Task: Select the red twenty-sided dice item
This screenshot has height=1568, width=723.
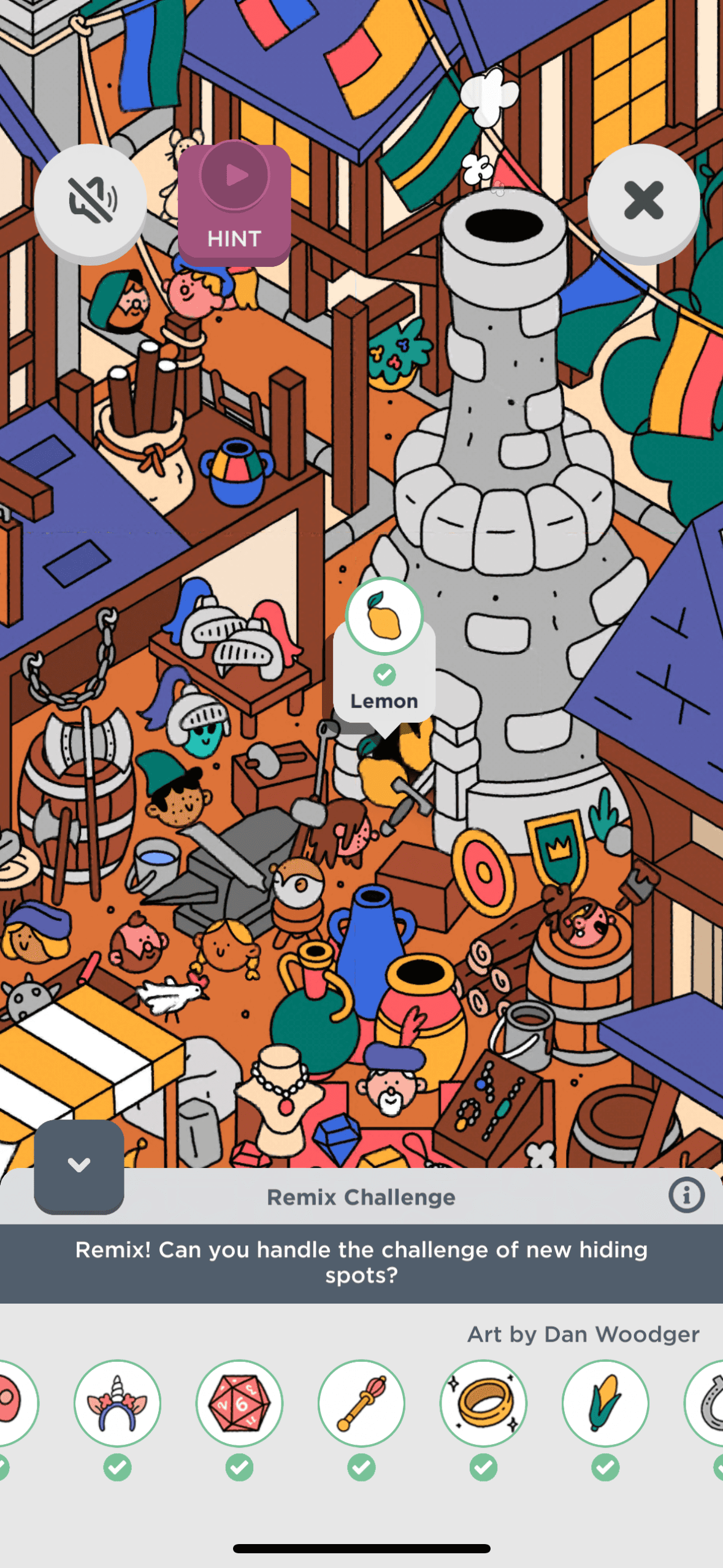Action: pos(239,1404)
